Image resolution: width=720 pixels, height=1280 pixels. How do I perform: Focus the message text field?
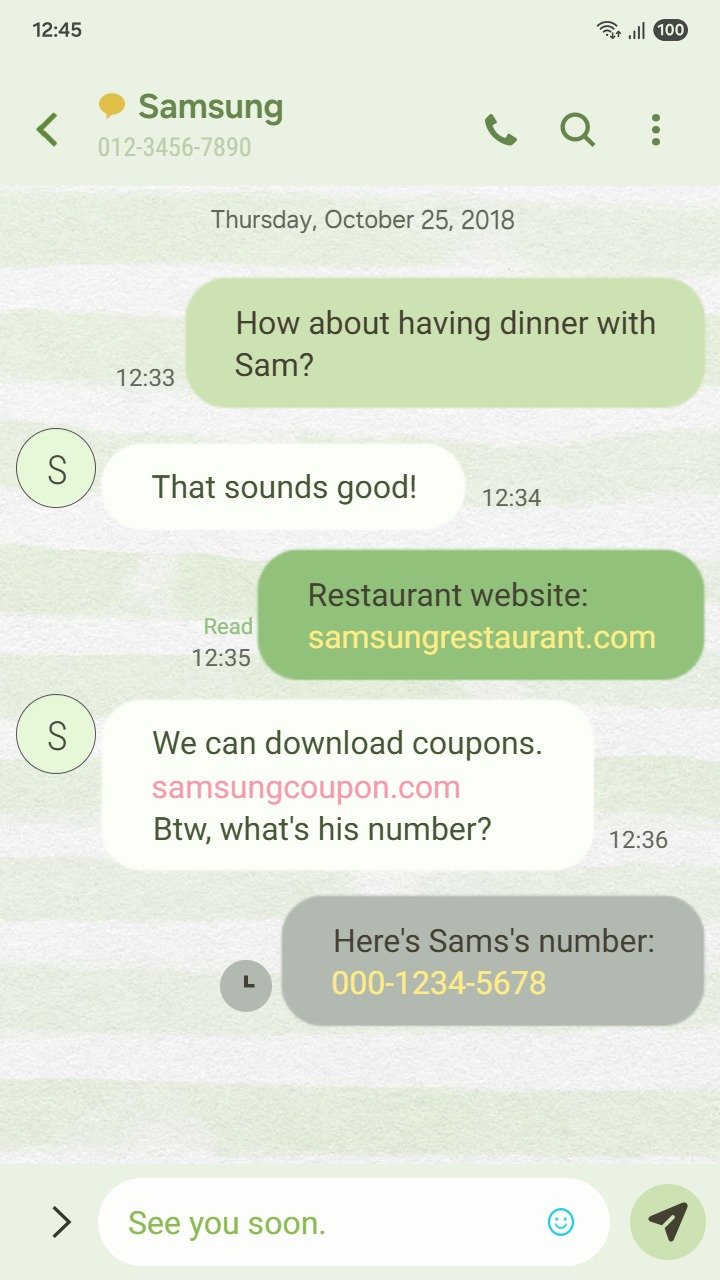point(330,1222)
